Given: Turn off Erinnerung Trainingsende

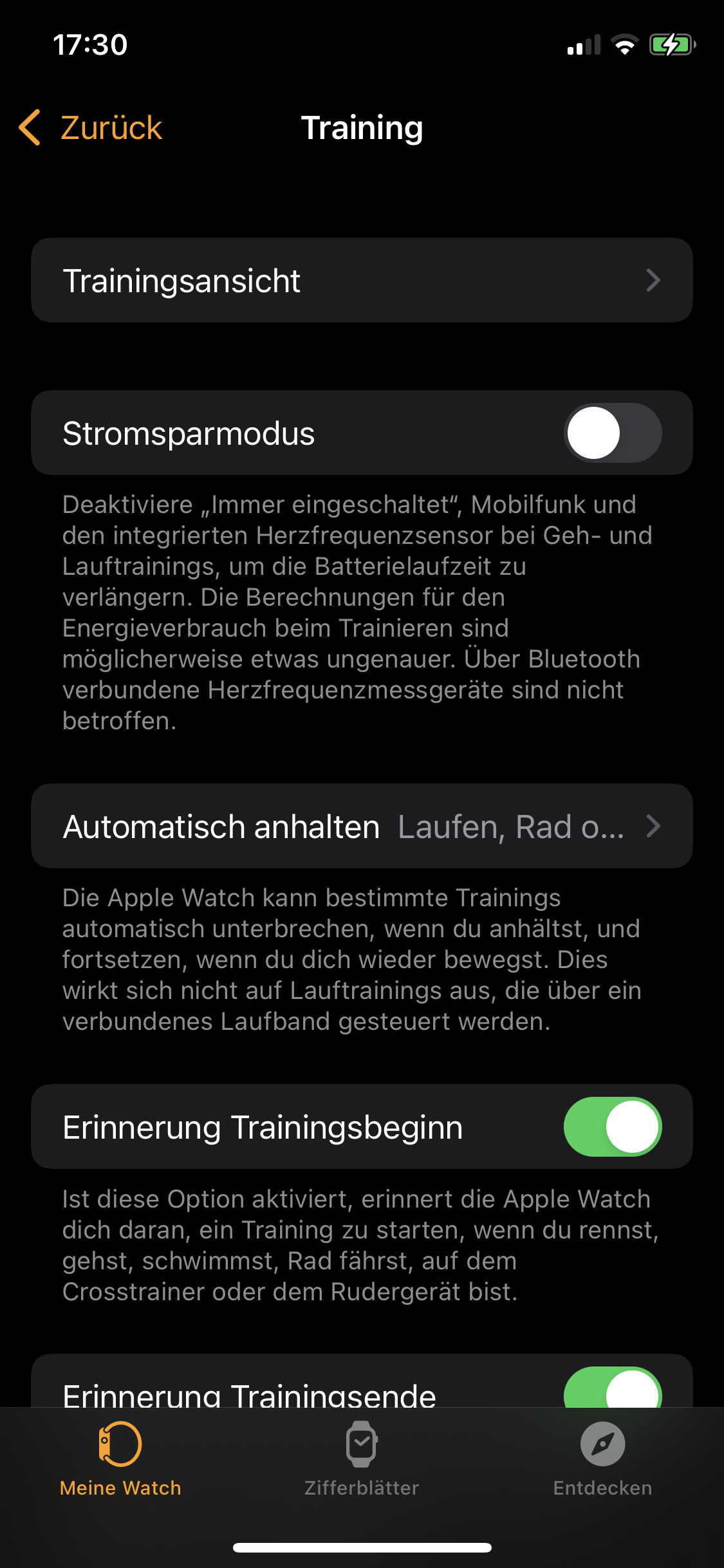Looking at the screenshot, I should 612,1390.
